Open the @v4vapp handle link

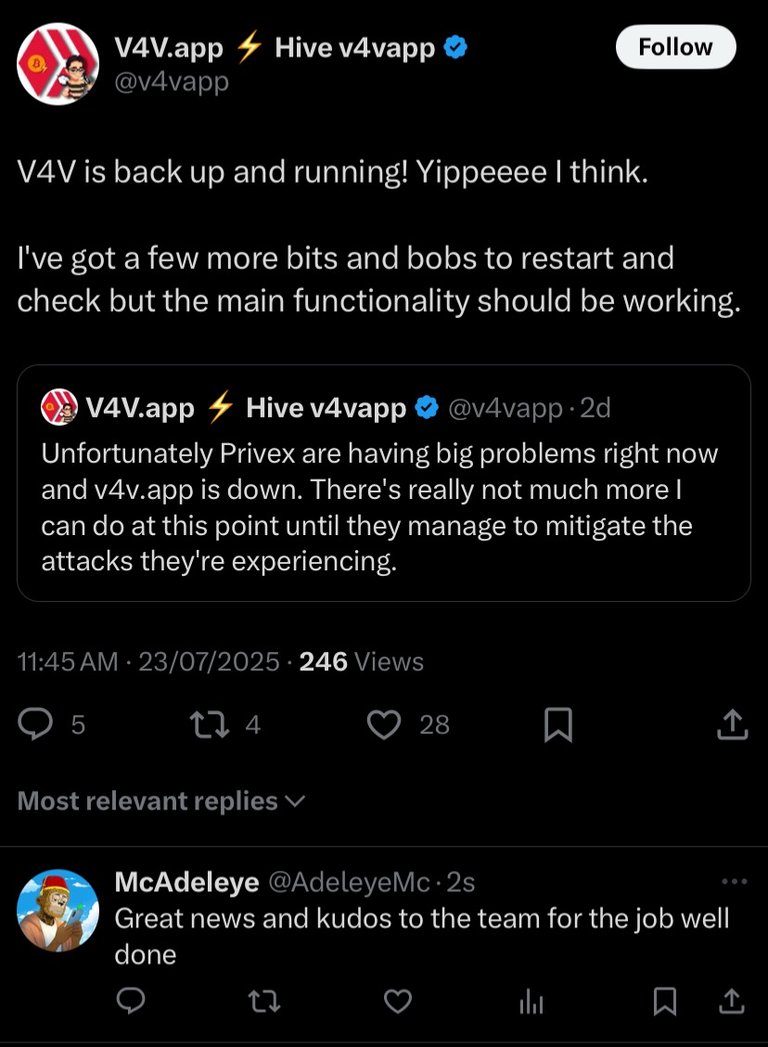[172, 81]
